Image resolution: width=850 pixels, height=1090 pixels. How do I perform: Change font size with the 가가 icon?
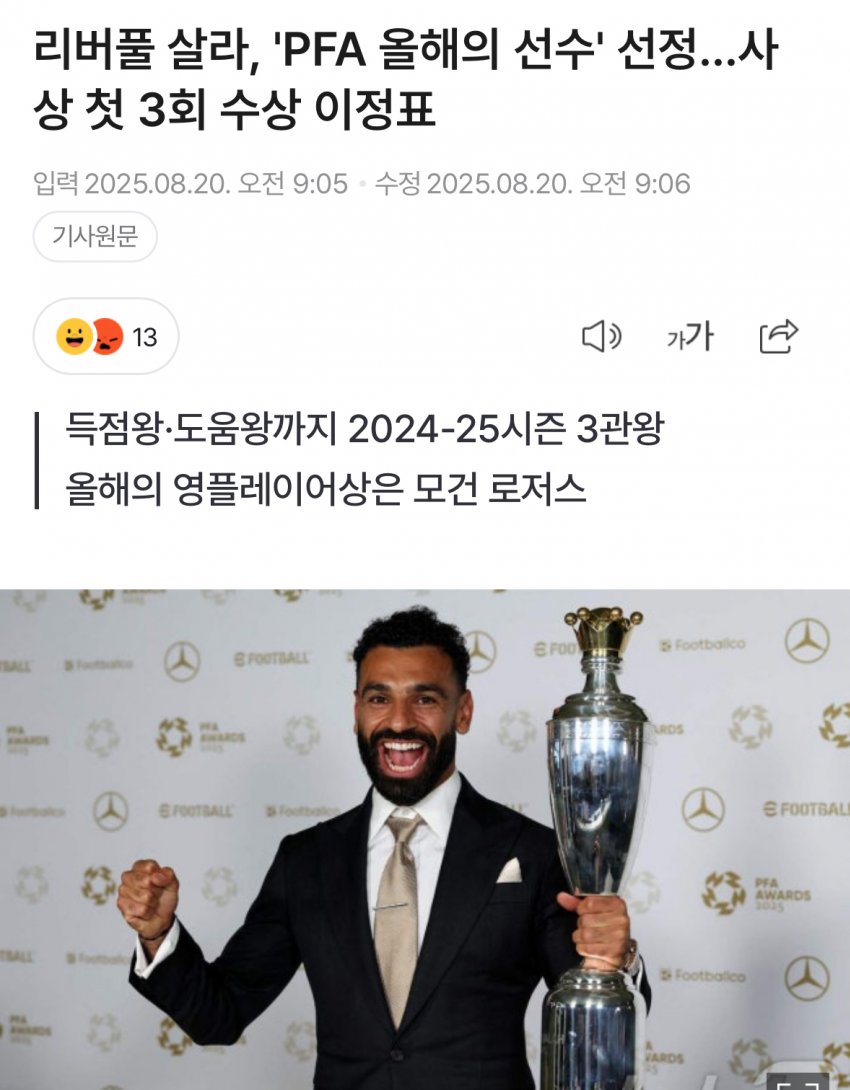coord(689,337)
